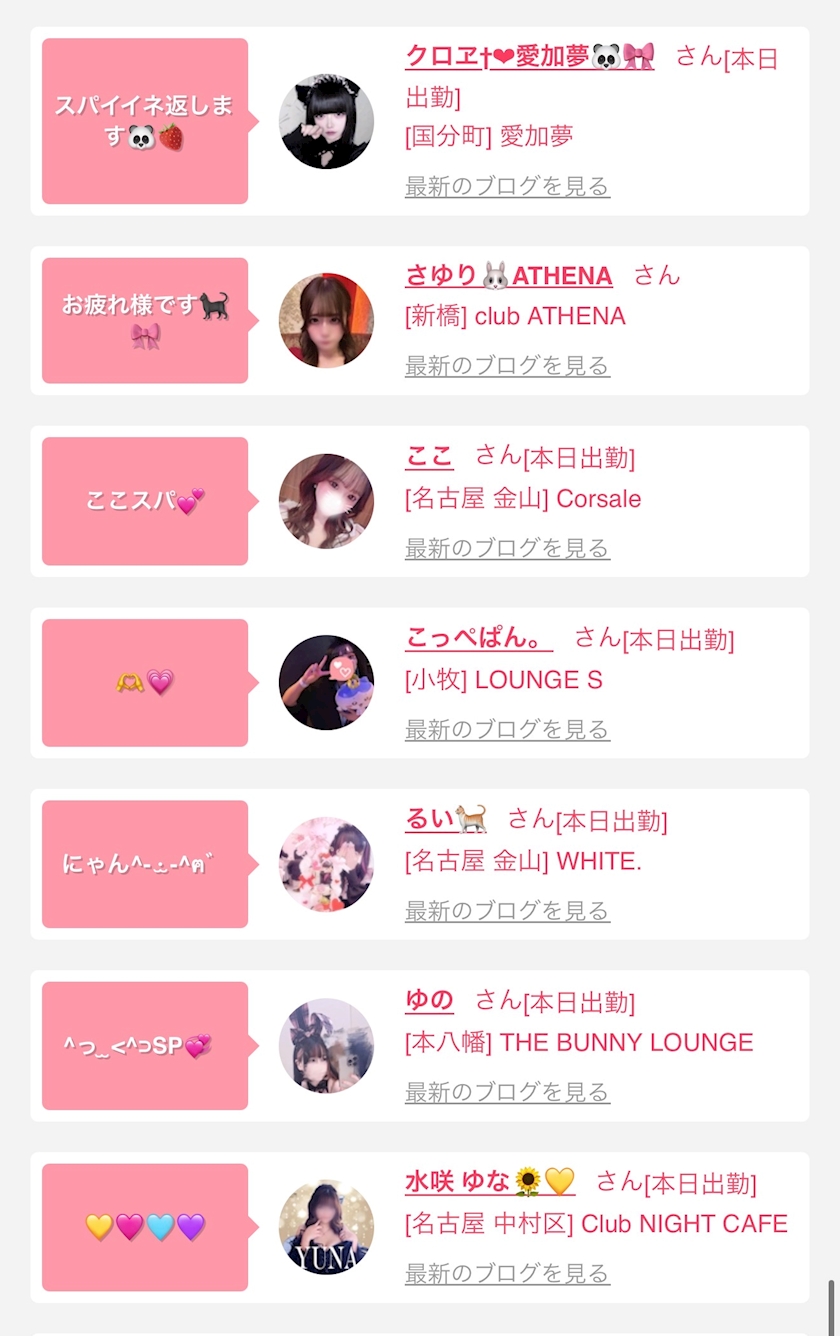Open ここ's round avatar photo
The width and height of the screenshot is (840, 1336).
[x=326, y=501]
